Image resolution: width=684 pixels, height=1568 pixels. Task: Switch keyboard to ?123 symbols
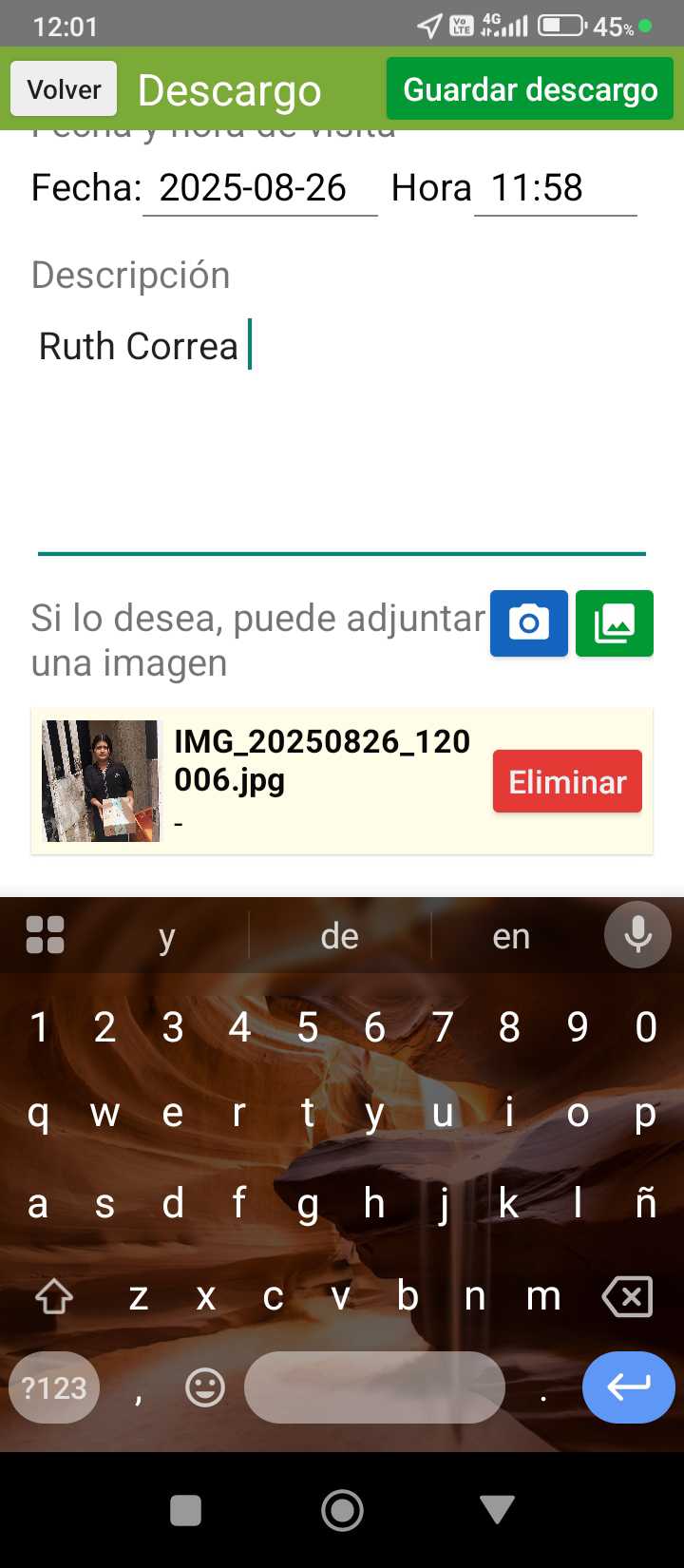(54, 1388)
